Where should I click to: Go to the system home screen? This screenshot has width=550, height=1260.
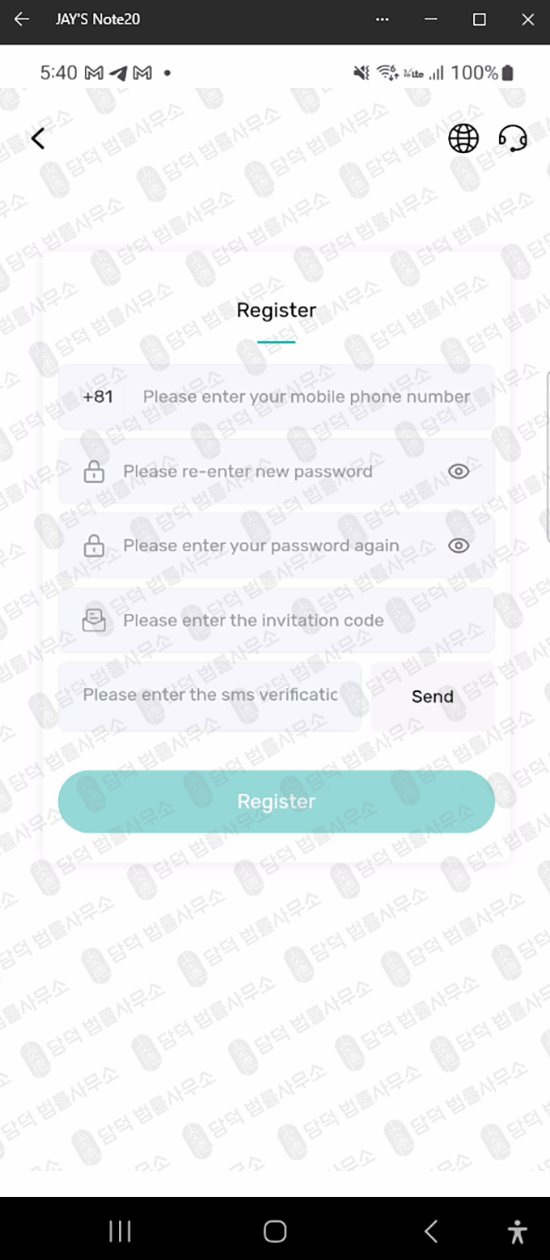pos(275,1231)
